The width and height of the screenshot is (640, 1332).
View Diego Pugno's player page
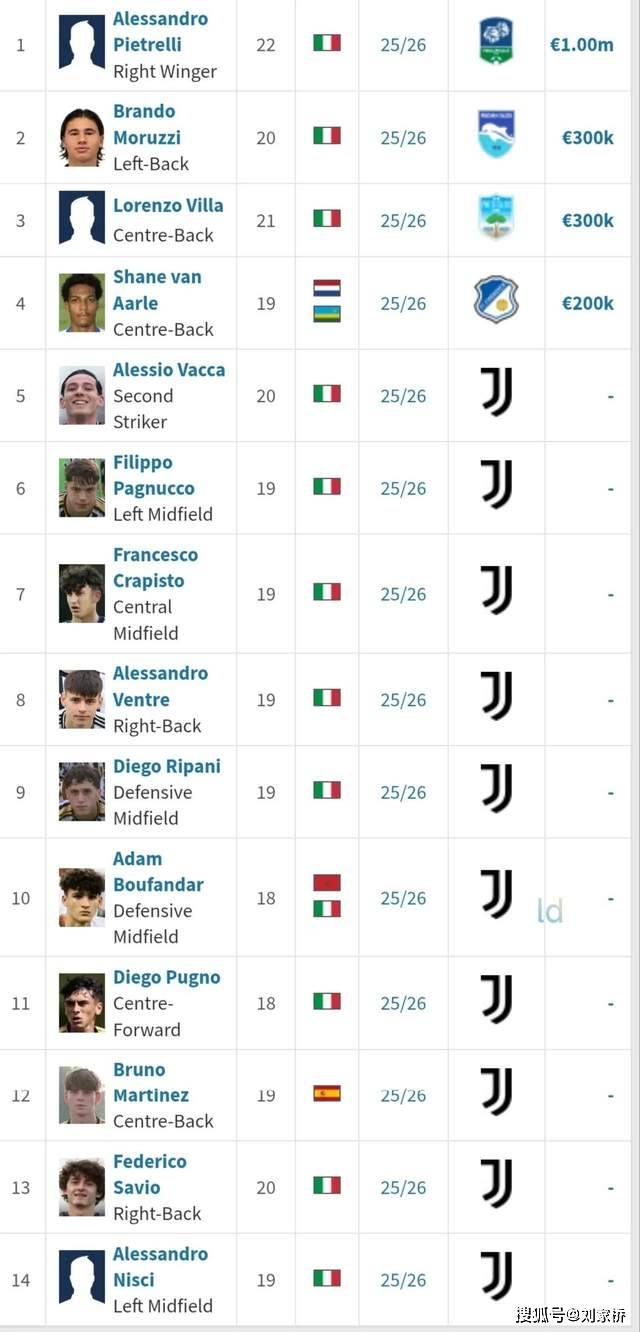167,977
